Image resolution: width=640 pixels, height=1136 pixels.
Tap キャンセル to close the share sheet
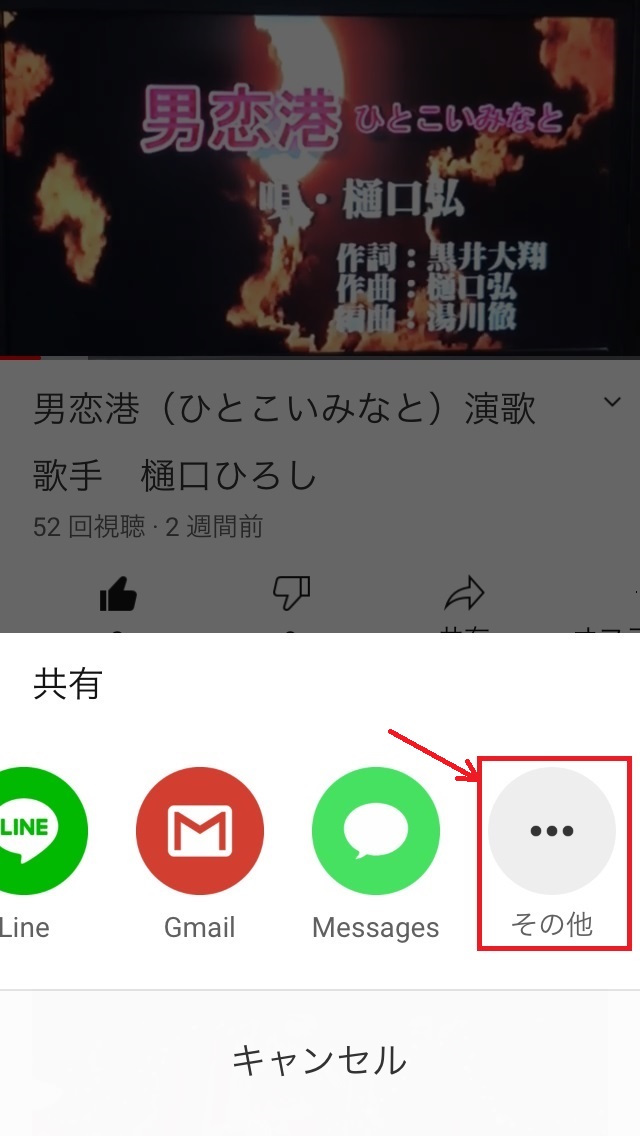coord(320,1060)
